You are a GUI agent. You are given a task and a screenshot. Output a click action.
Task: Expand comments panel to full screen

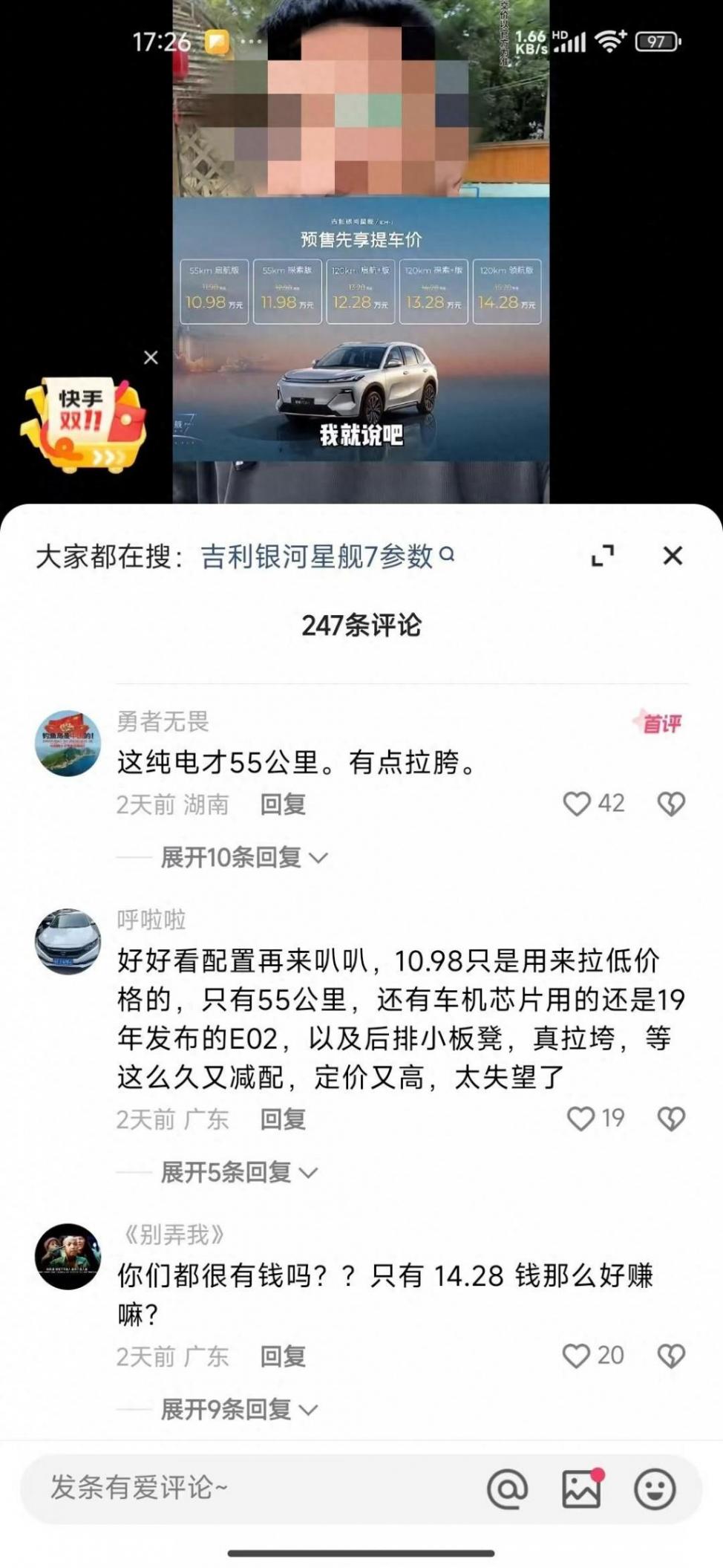[602, 556]
